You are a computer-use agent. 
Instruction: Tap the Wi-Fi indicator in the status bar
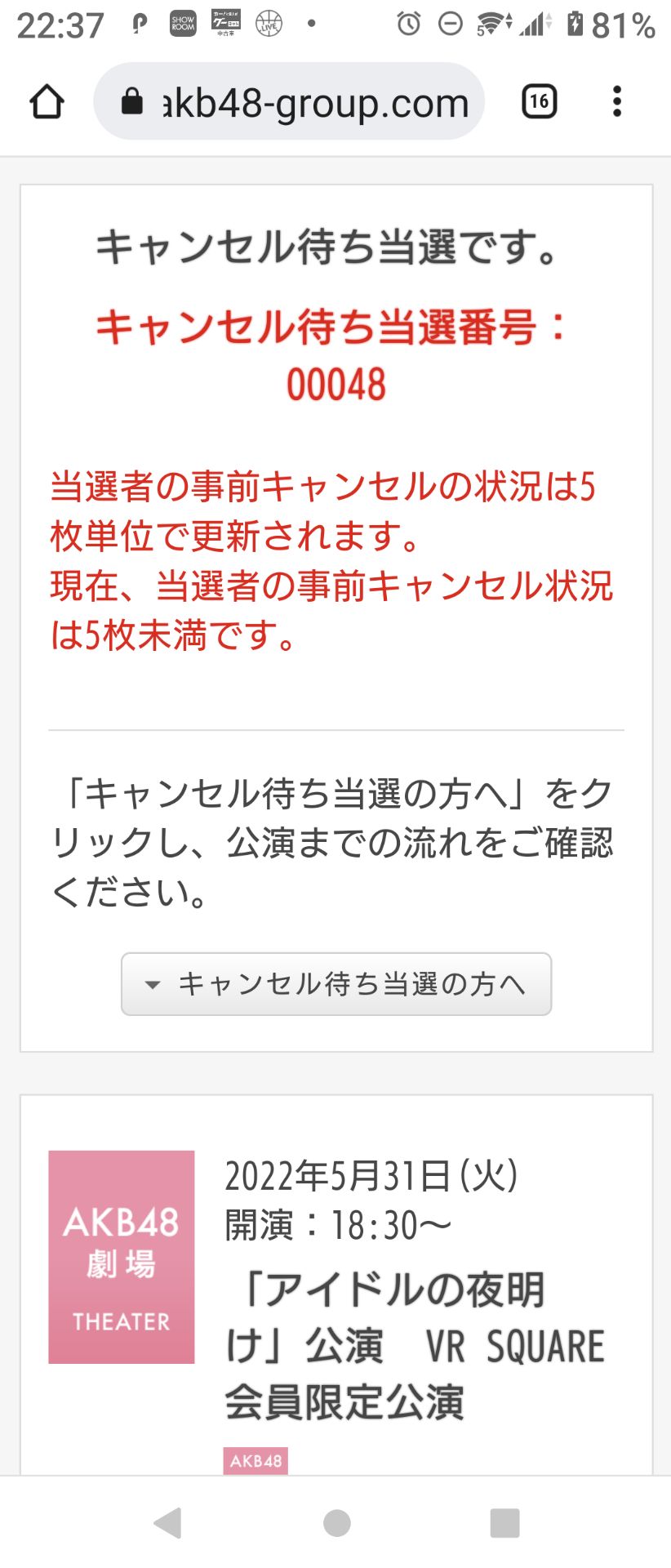click(x=491, y=23)
